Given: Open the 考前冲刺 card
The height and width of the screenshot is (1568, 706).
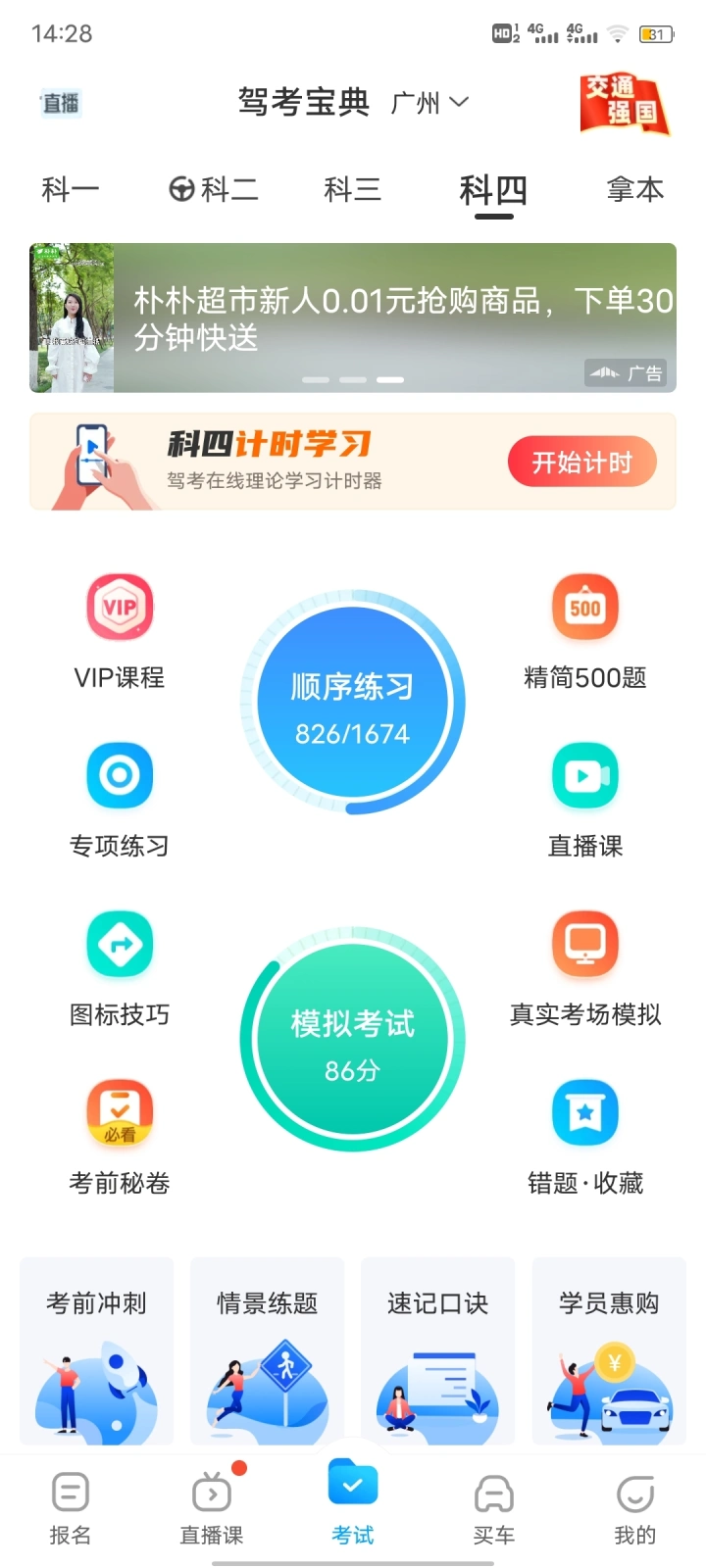Looking at the screenshot, I should 96,1352.
